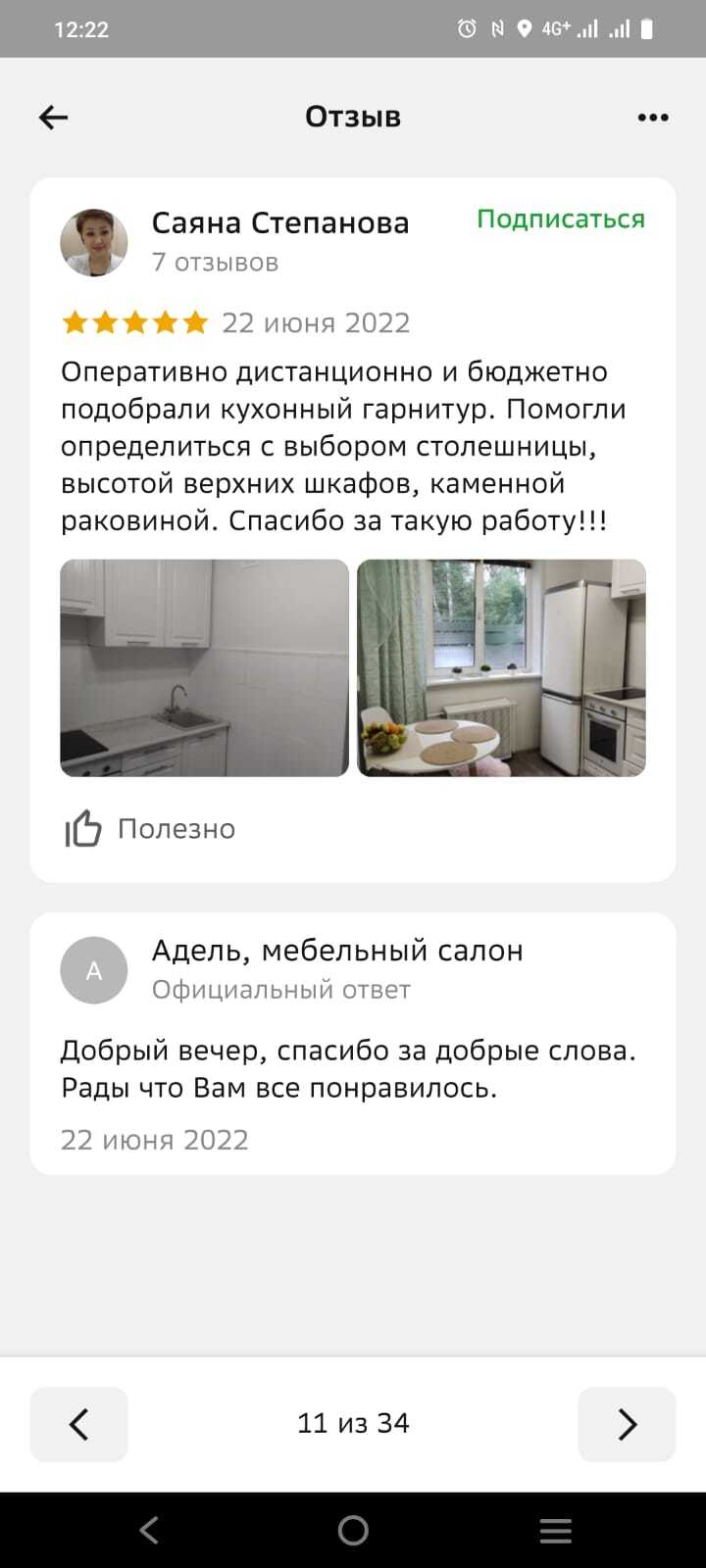View the photo with window and fridge
Screen dimensions: 706x1568
pos(501,668)
